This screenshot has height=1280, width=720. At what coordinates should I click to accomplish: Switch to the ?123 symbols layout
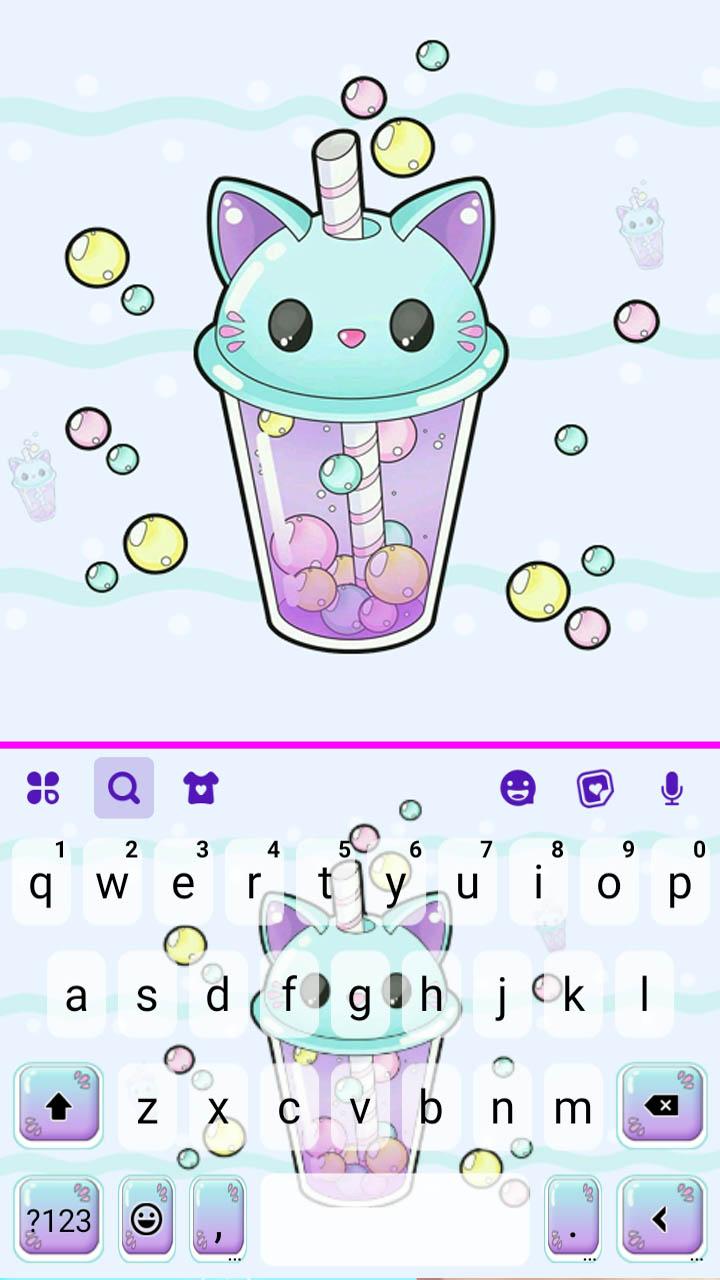(59, 1219)
